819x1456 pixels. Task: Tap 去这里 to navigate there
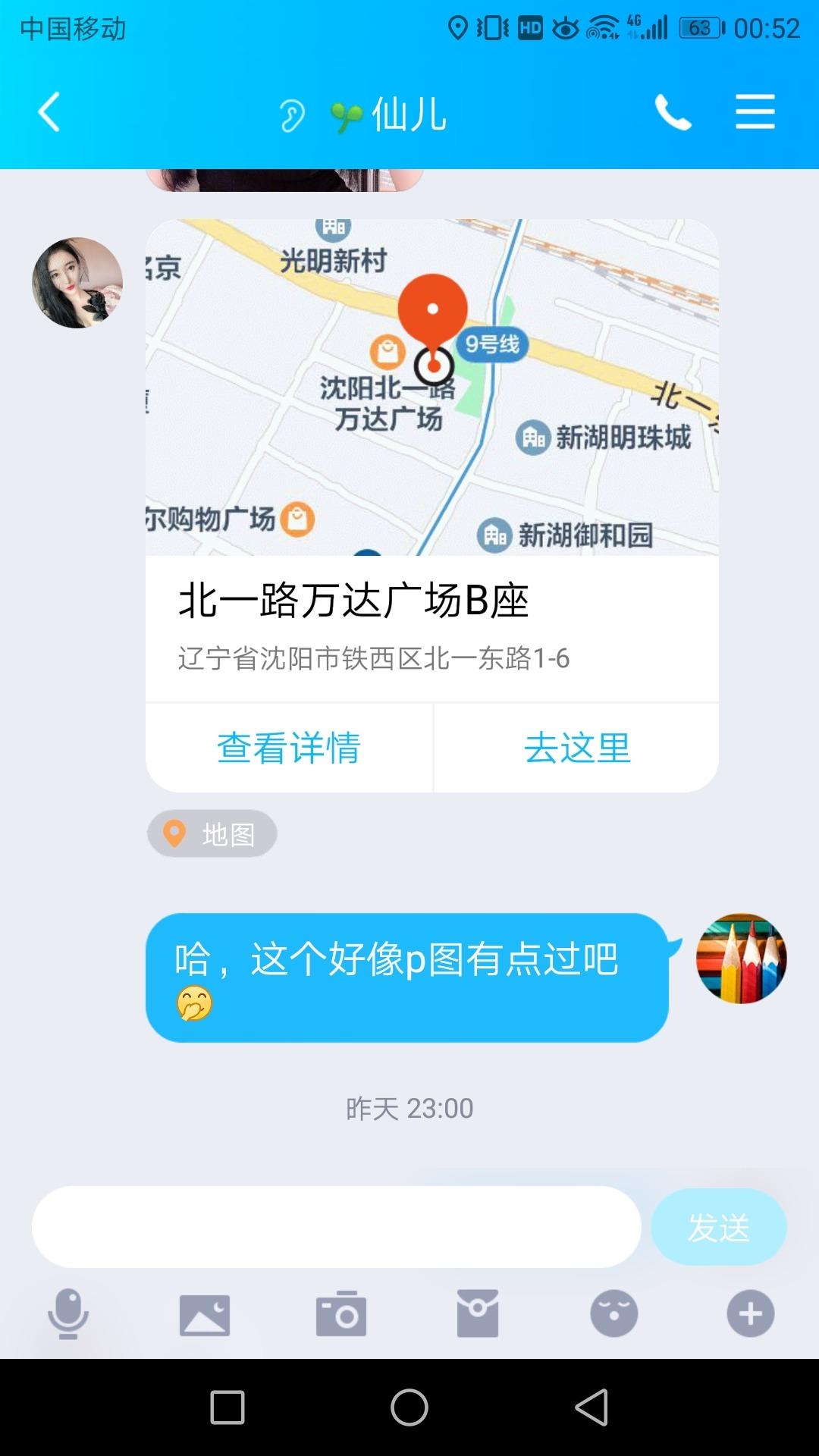pyautogui.click(x=577, y=748)
